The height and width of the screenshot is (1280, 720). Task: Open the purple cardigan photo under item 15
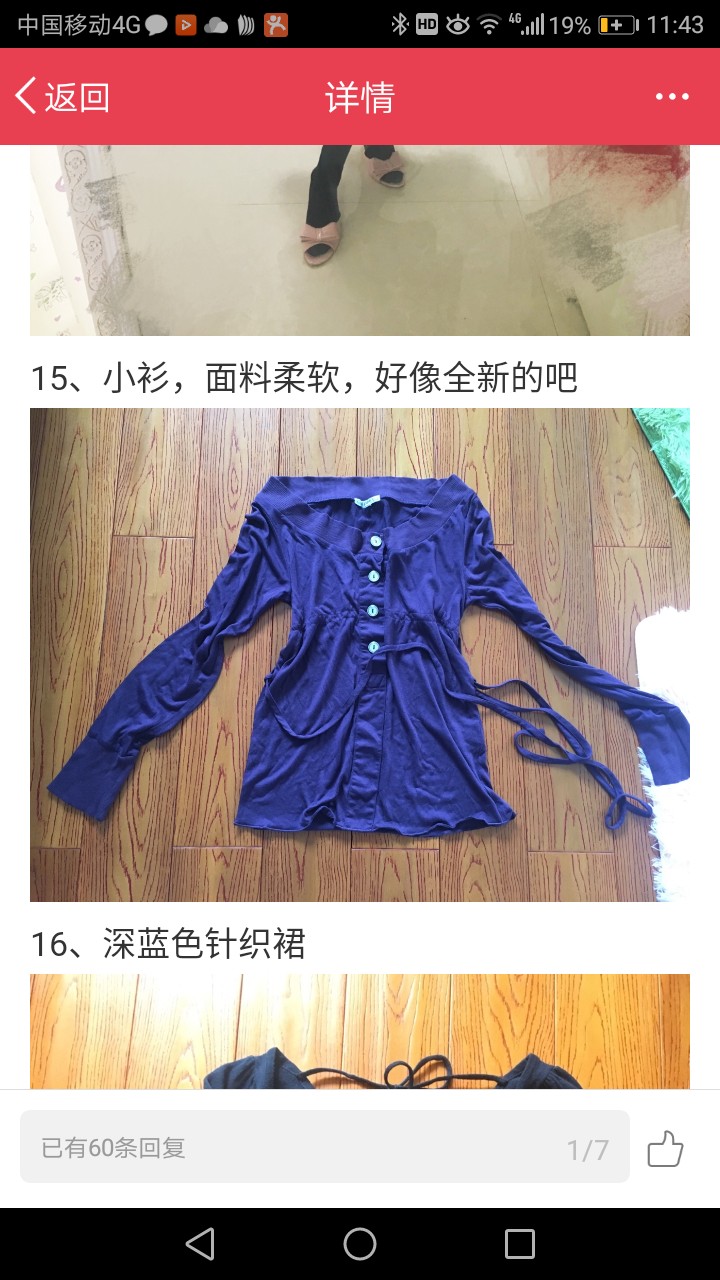point(360,655)
